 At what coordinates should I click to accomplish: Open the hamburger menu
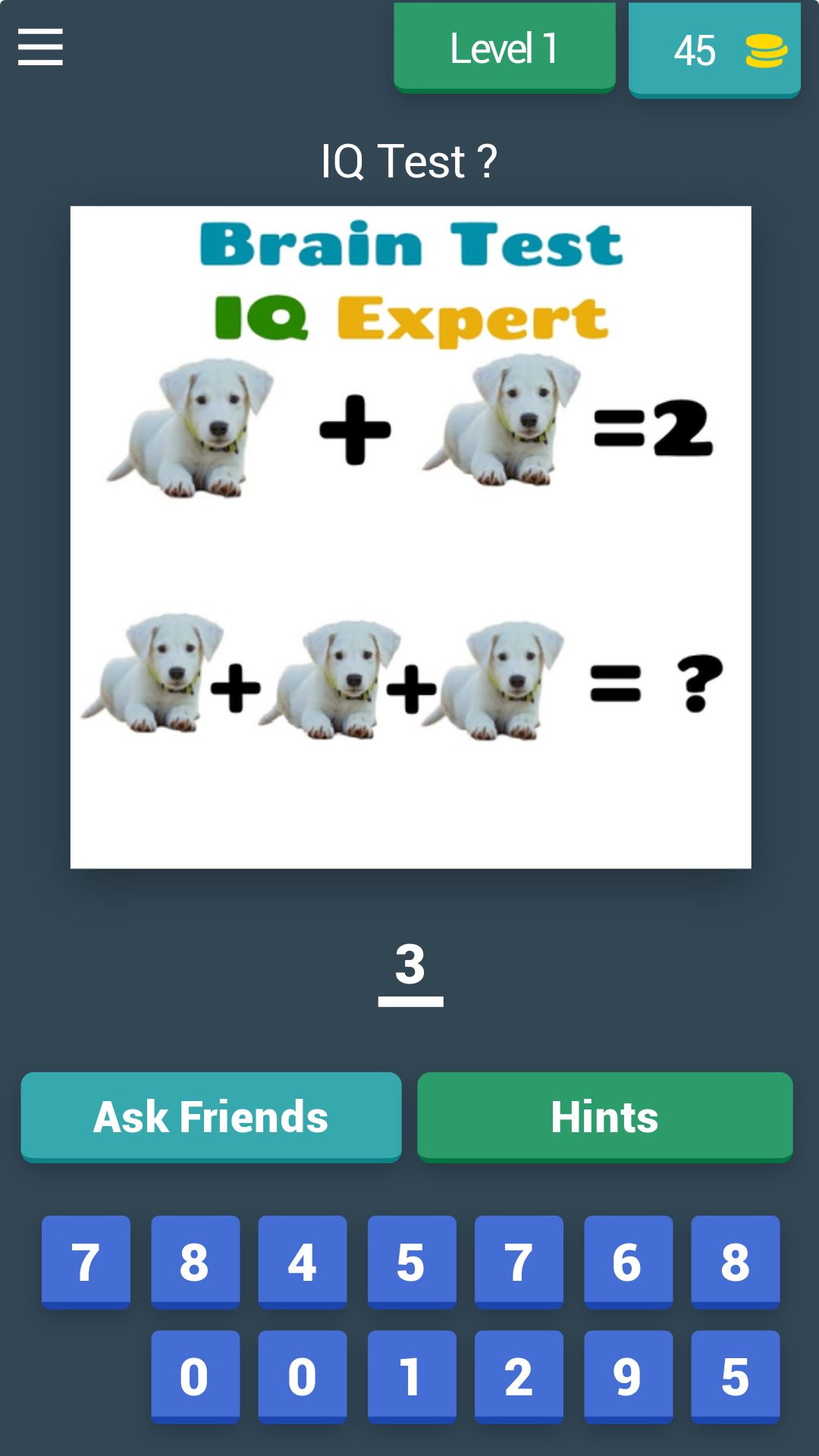pos(40,47)
